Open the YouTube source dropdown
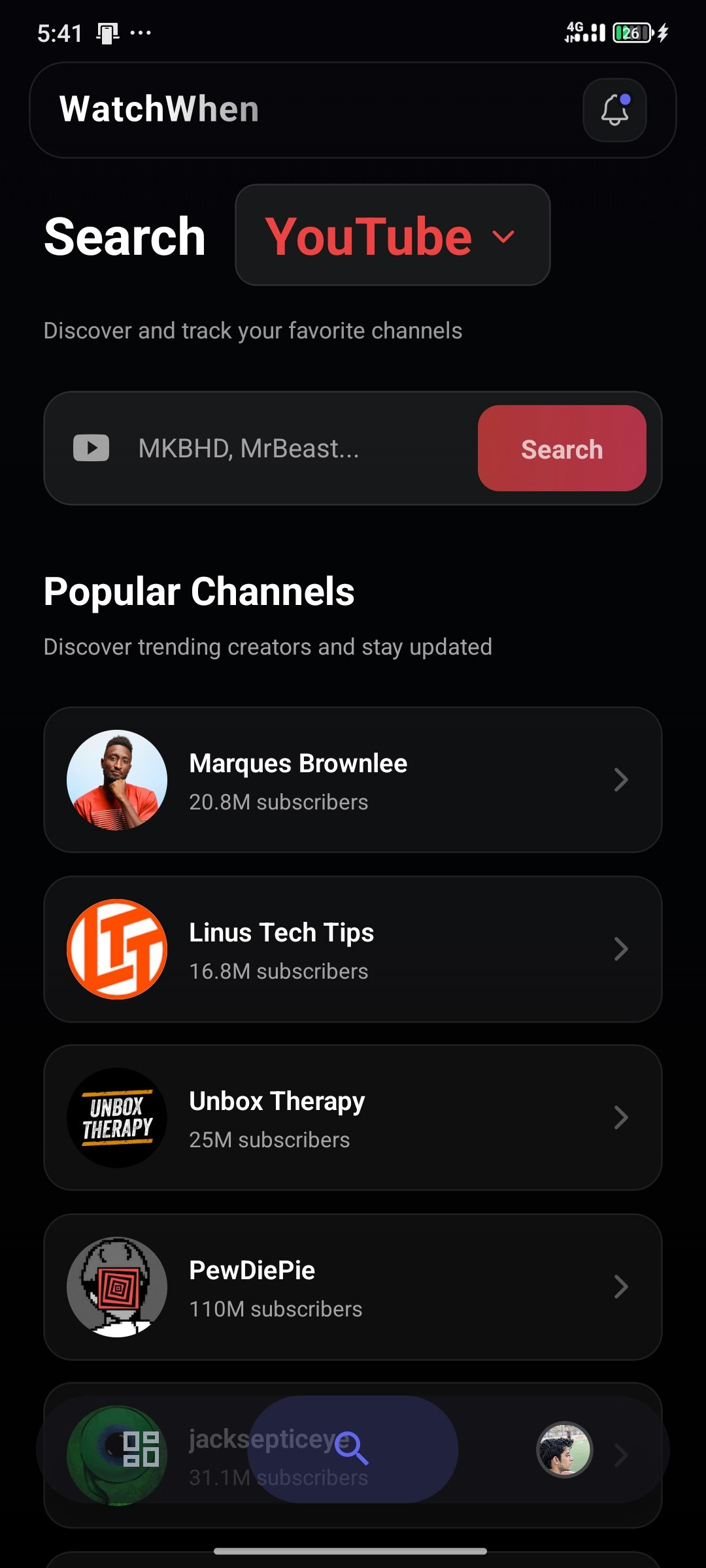Screen dimensions: 706x1568 [392, 237]
